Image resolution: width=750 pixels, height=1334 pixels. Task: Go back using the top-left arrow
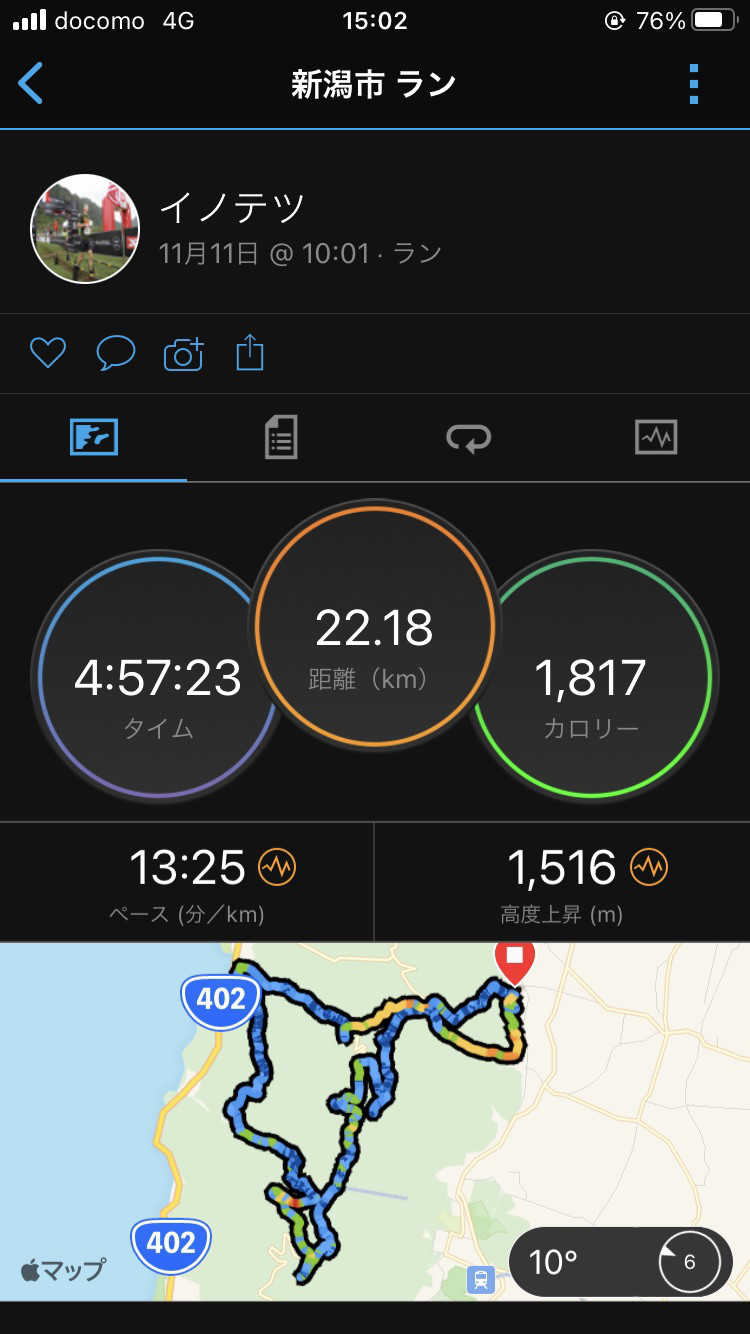(x=32, y=84)
